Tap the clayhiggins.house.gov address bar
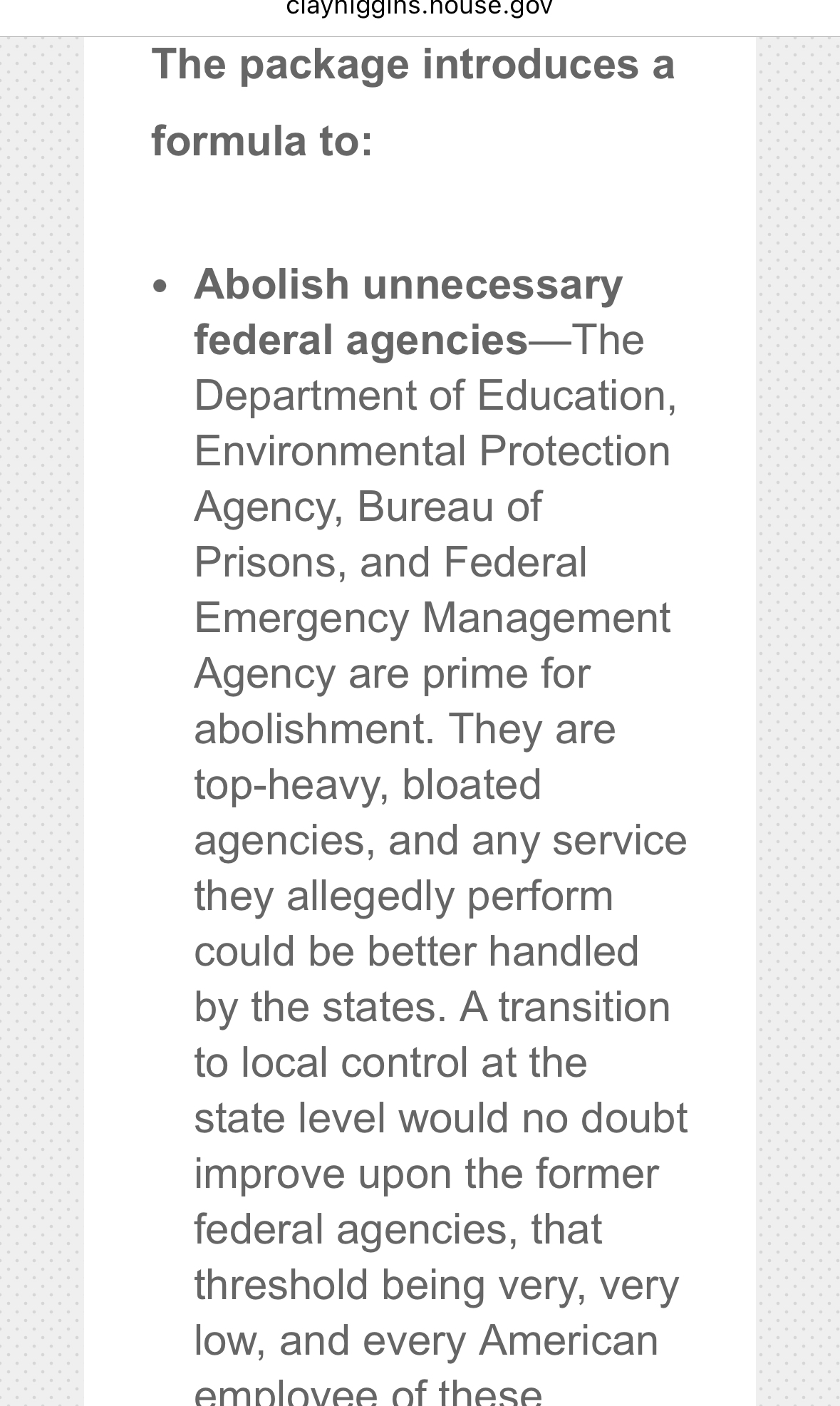This screenshot has height=1406, width=840. (x=420, y=9)
